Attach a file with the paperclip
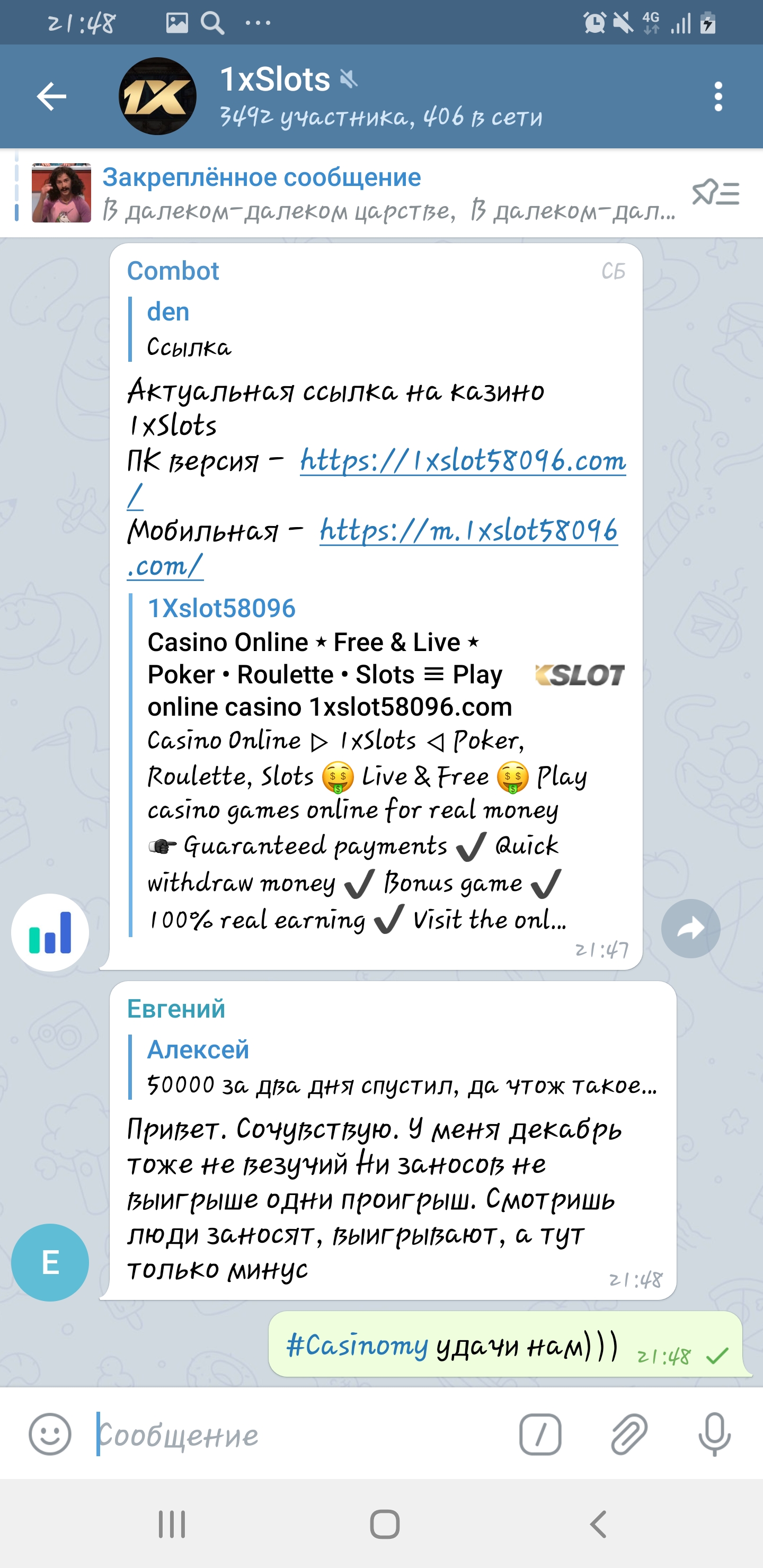The image size is (763, 1568). point(628,1434)
